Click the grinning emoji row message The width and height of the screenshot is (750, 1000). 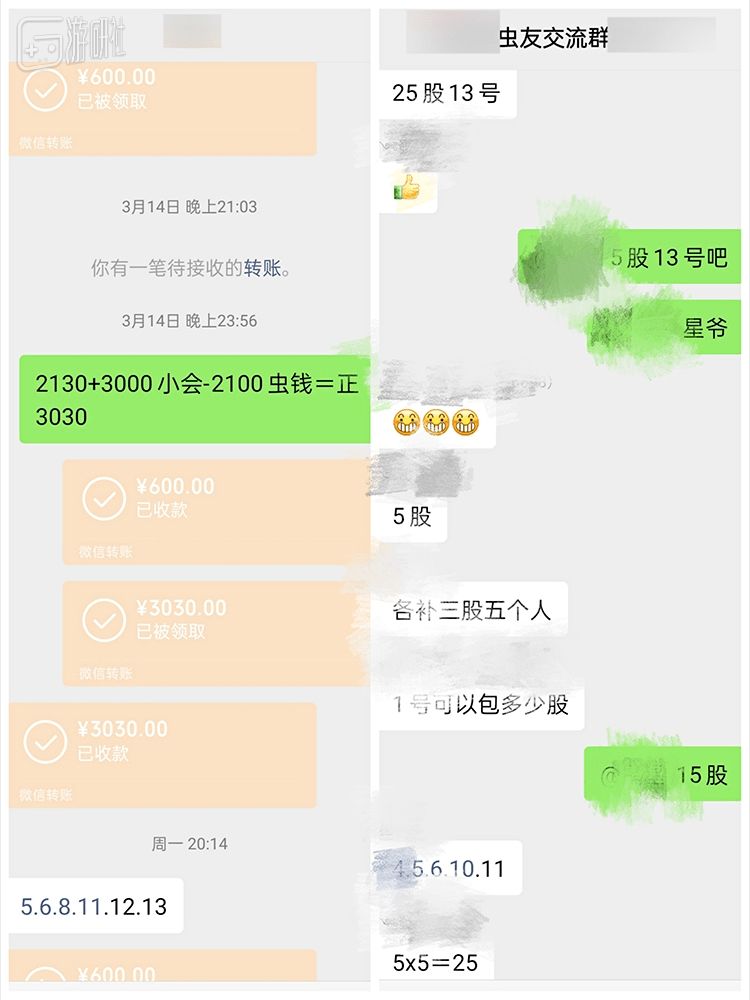click(438, 422)
